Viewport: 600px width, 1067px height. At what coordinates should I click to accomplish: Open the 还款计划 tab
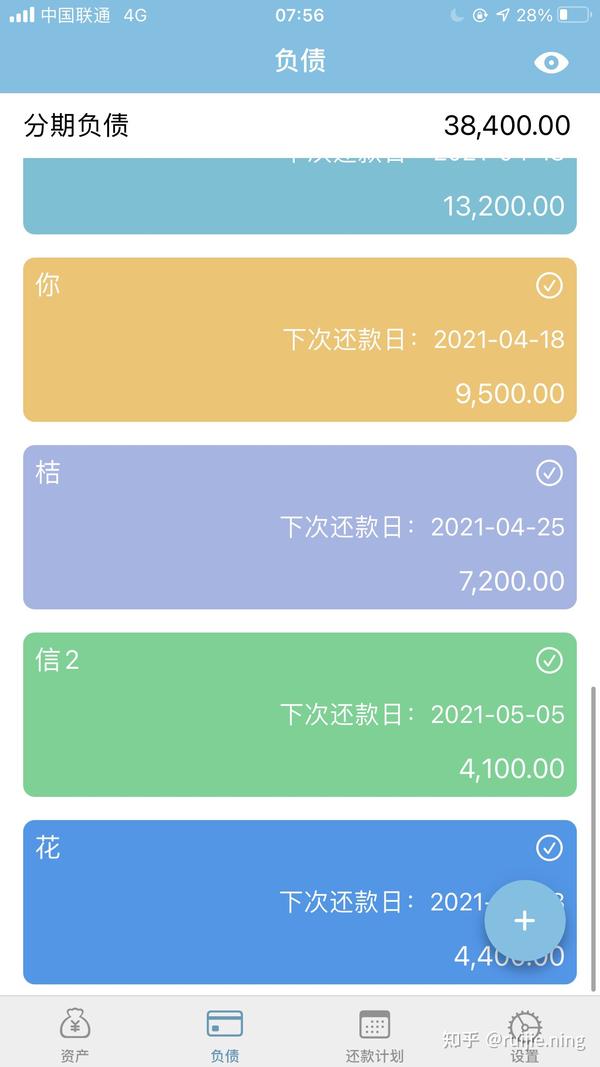pos(374,1033)
